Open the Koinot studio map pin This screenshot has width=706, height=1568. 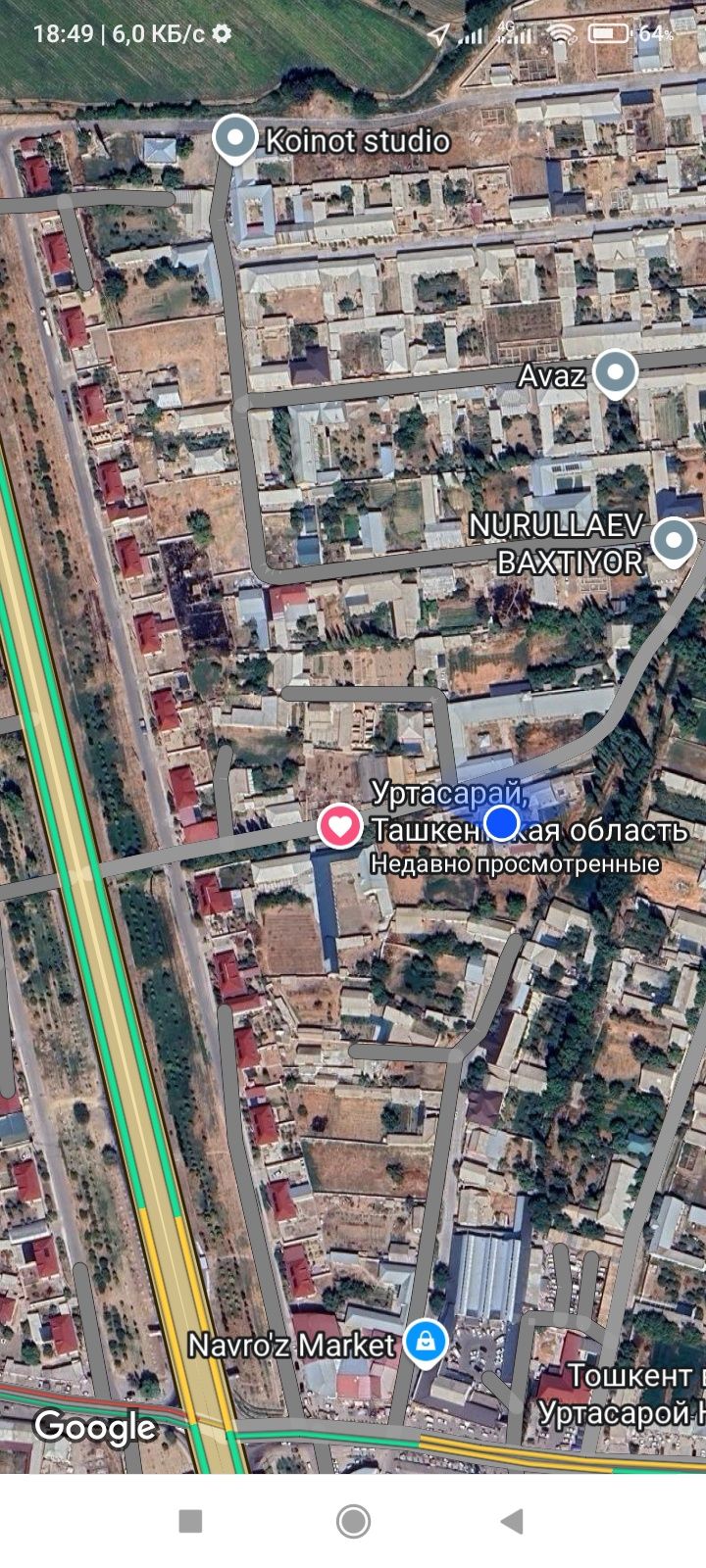tap(235, 138)
